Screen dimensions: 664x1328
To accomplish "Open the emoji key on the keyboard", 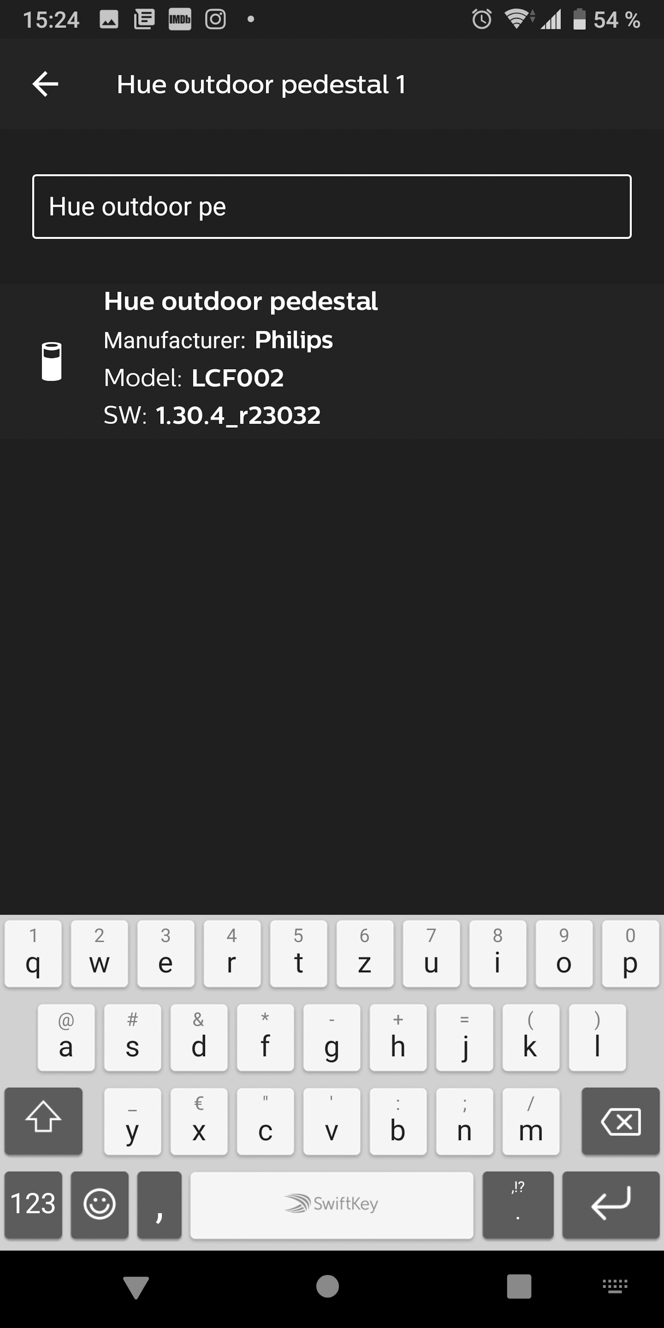I will [99, 1204].
